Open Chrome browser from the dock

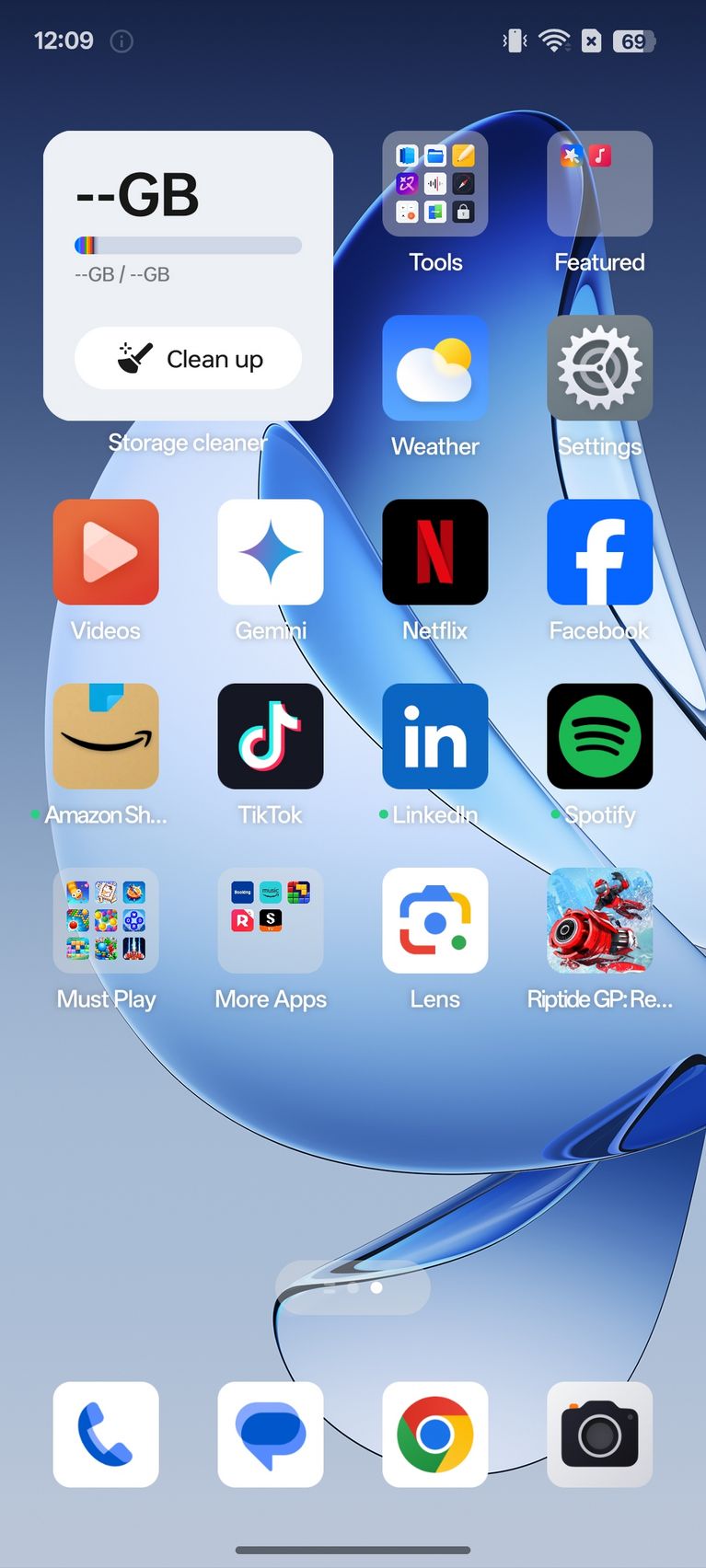point(435,1435)
